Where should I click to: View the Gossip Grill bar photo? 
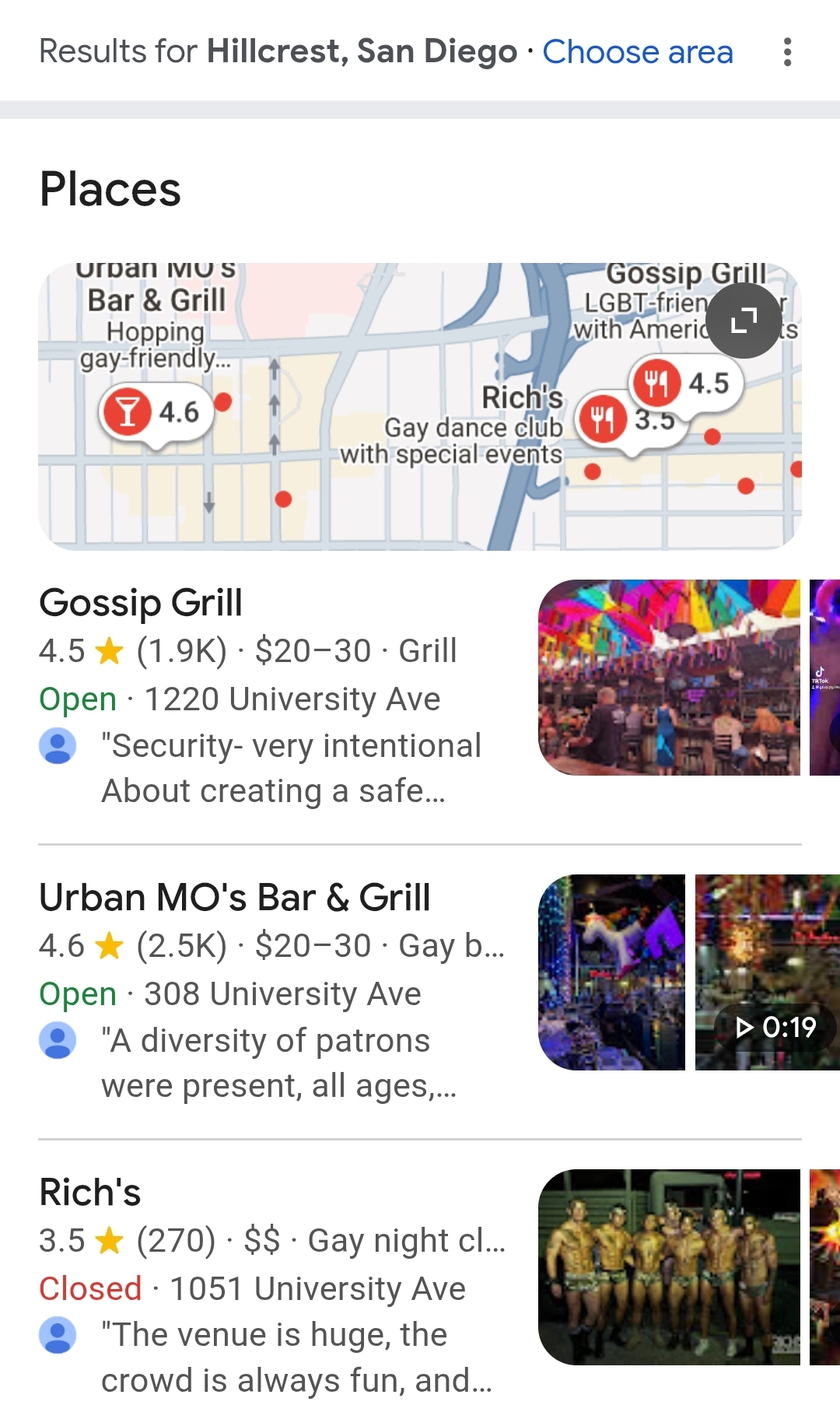pos(669,678)
